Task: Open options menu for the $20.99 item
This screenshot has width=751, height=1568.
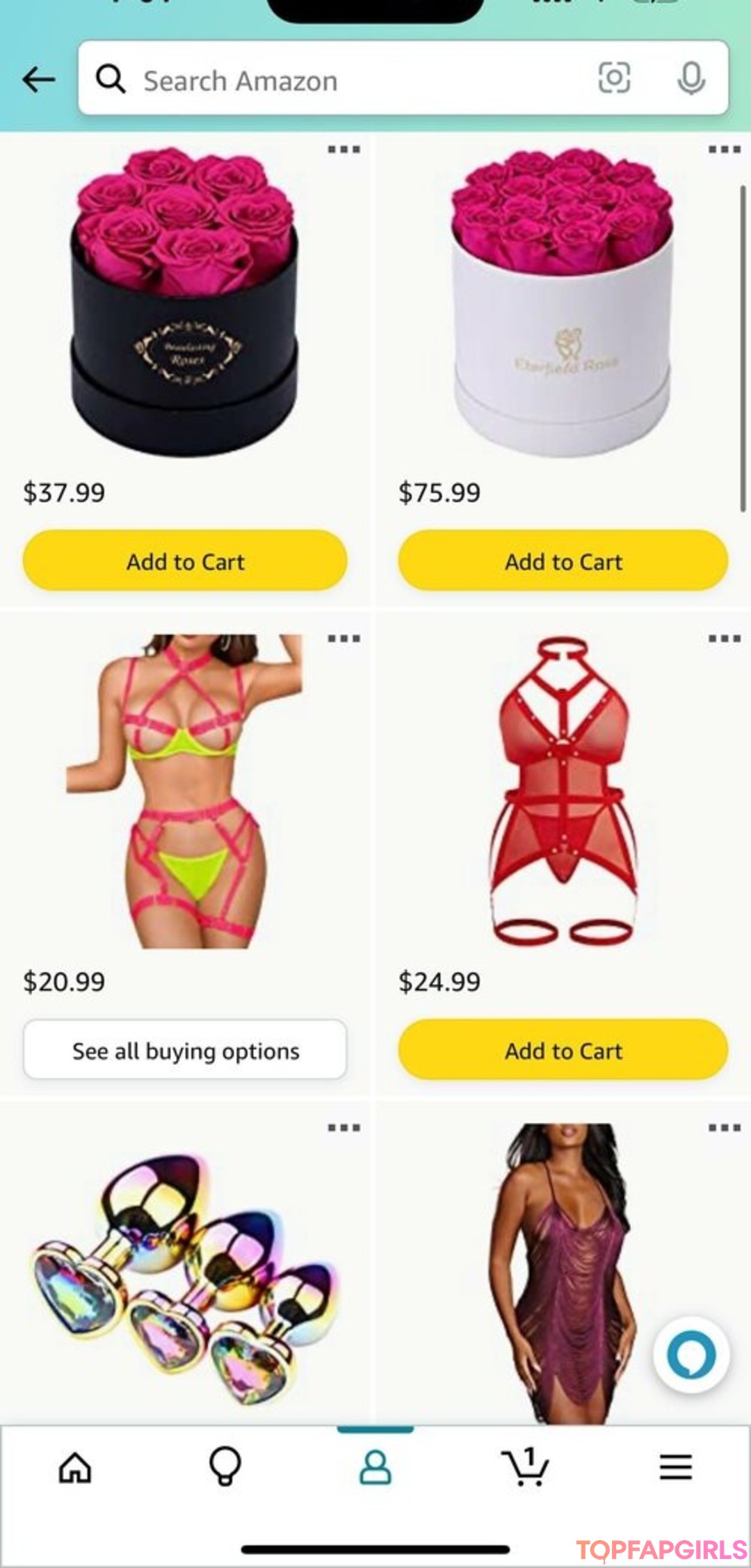Action: pyautogui.click(x=344, y=638)
